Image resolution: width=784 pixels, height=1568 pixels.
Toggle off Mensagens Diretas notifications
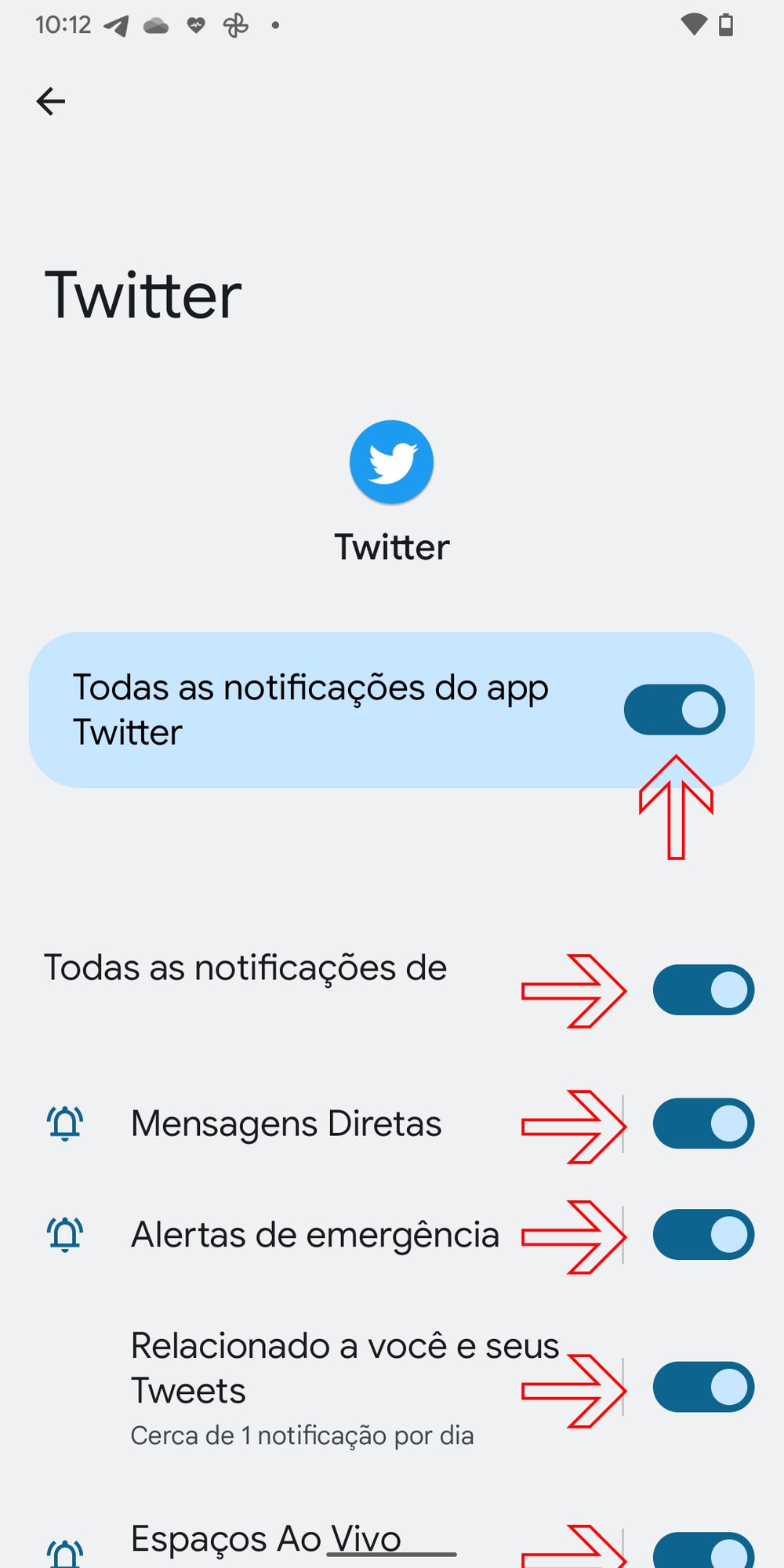[x=703, y=1123]
